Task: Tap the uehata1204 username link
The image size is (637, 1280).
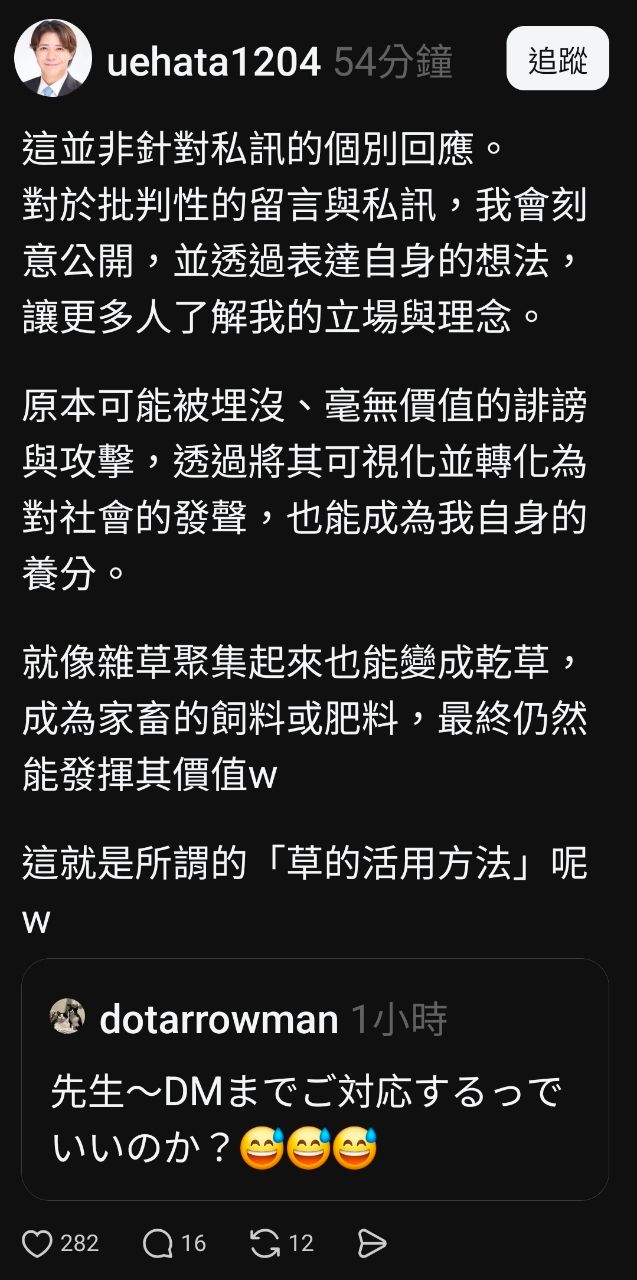Action: pyautogui.click(x=213, y=62)
